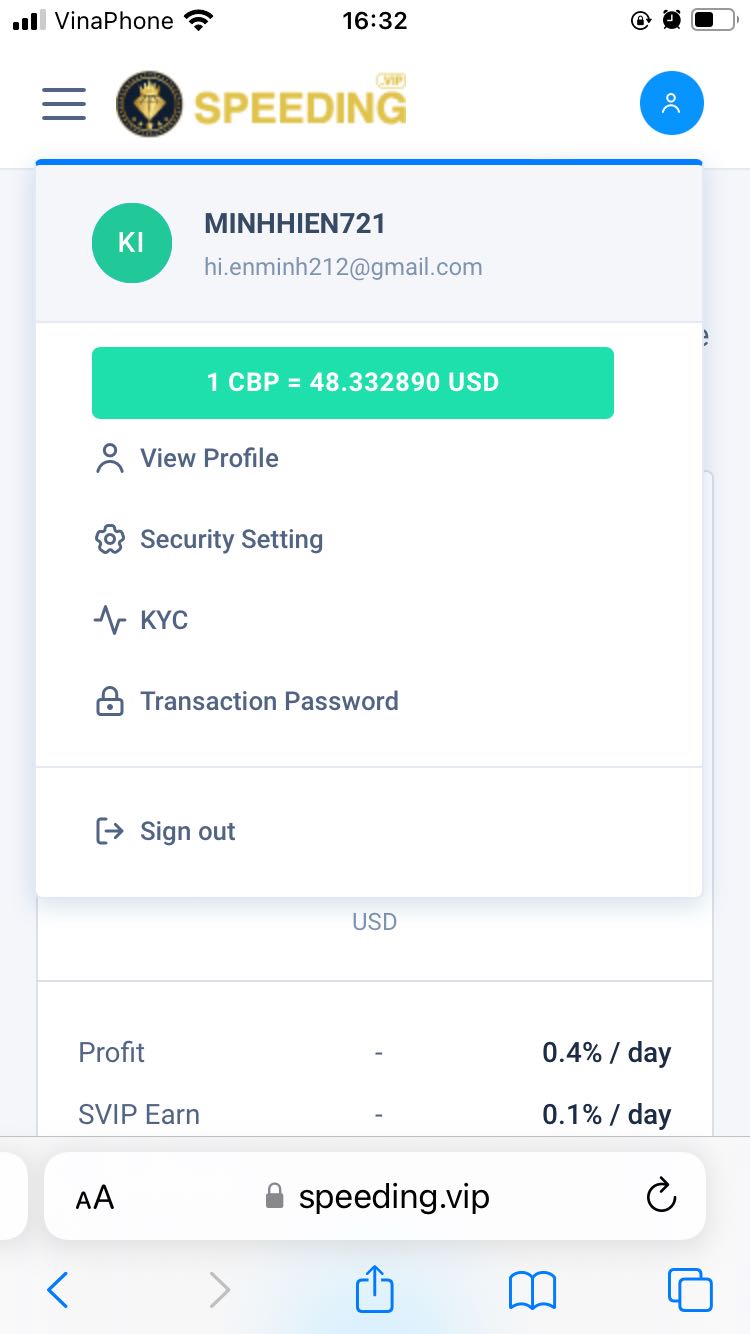Tap the speeding.vip address bar
This screenshot has height=1334, width=750.
(x=377, y=1196)
